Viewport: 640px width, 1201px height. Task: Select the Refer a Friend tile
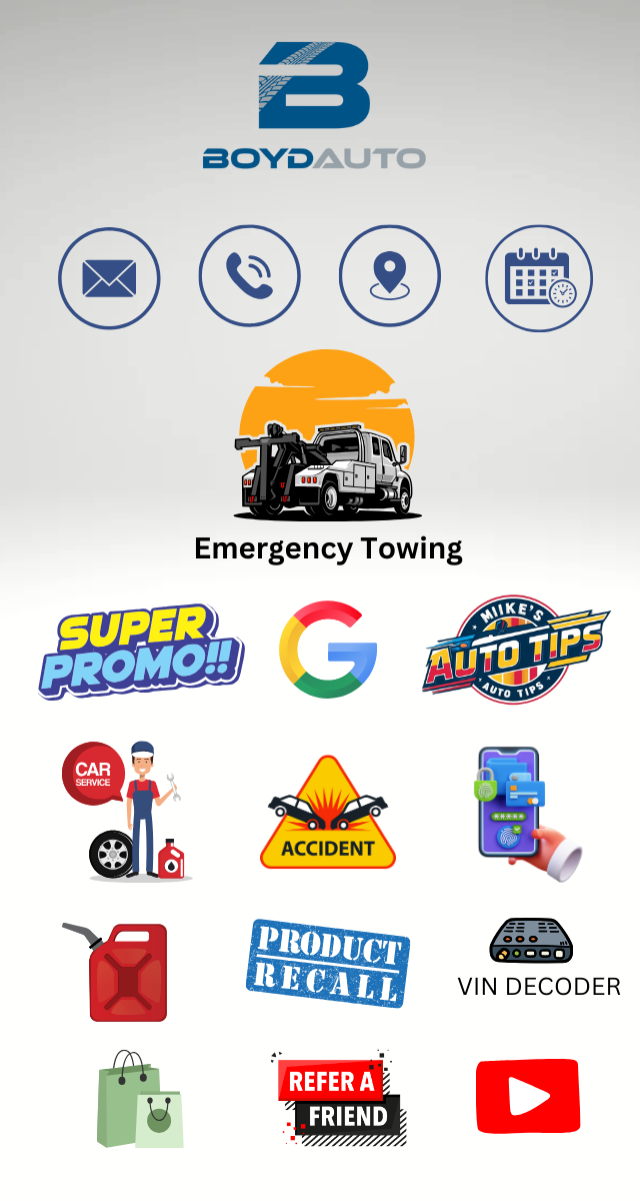pyautogui.click(x=338, y=1098)
